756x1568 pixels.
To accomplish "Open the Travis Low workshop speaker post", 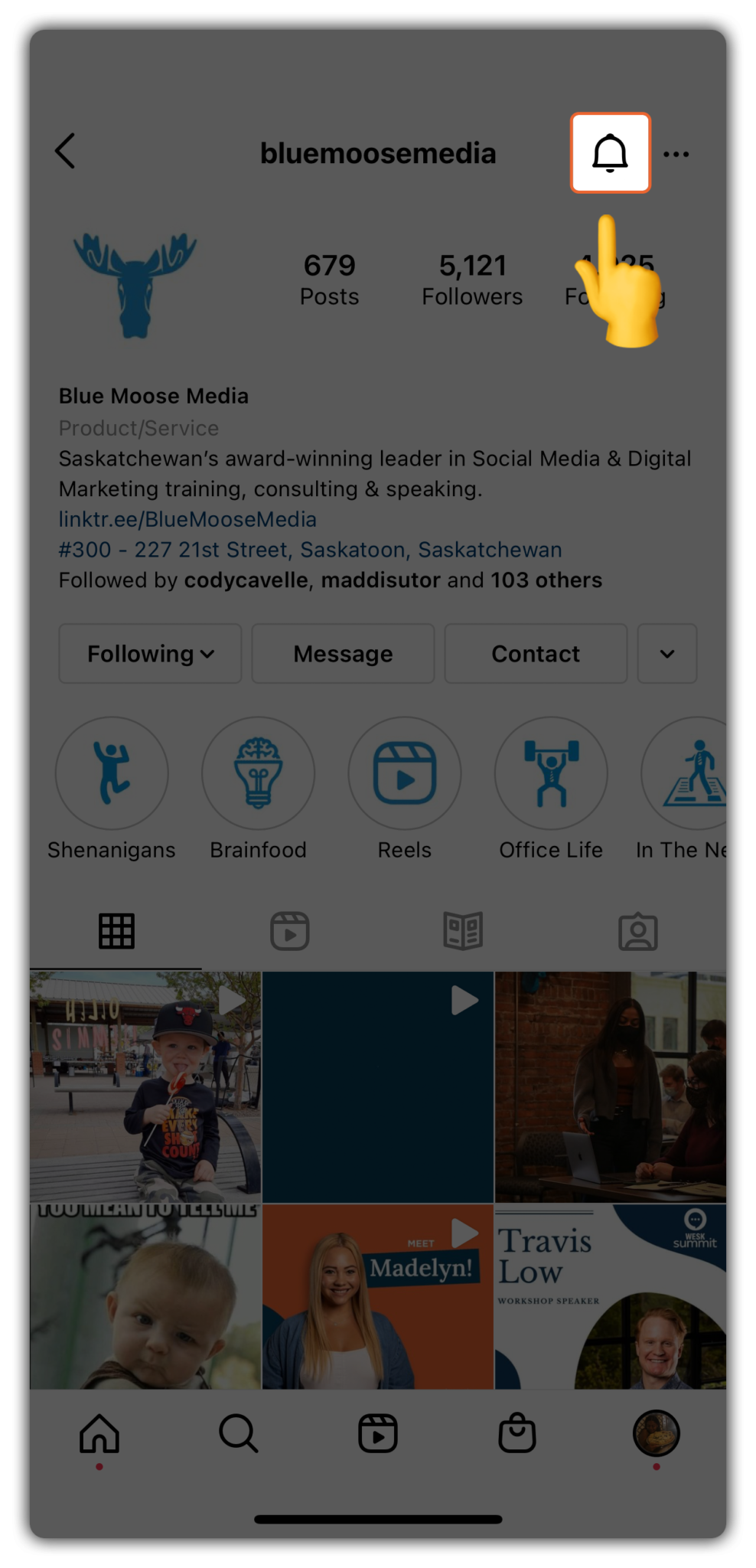I will pos(611,1297).
